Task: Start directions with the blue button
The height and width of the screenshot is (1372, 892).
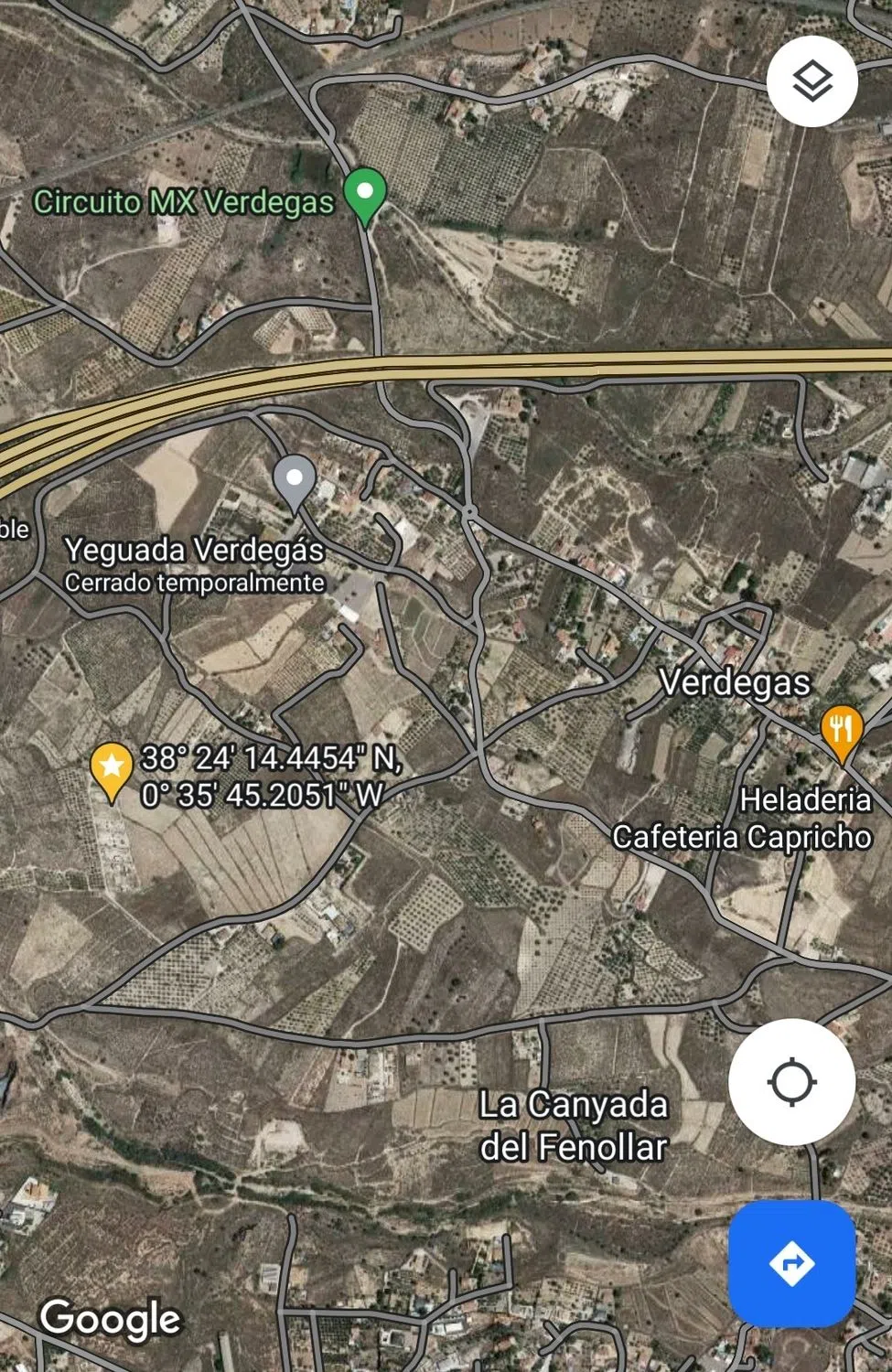Action: point(791,1264)
